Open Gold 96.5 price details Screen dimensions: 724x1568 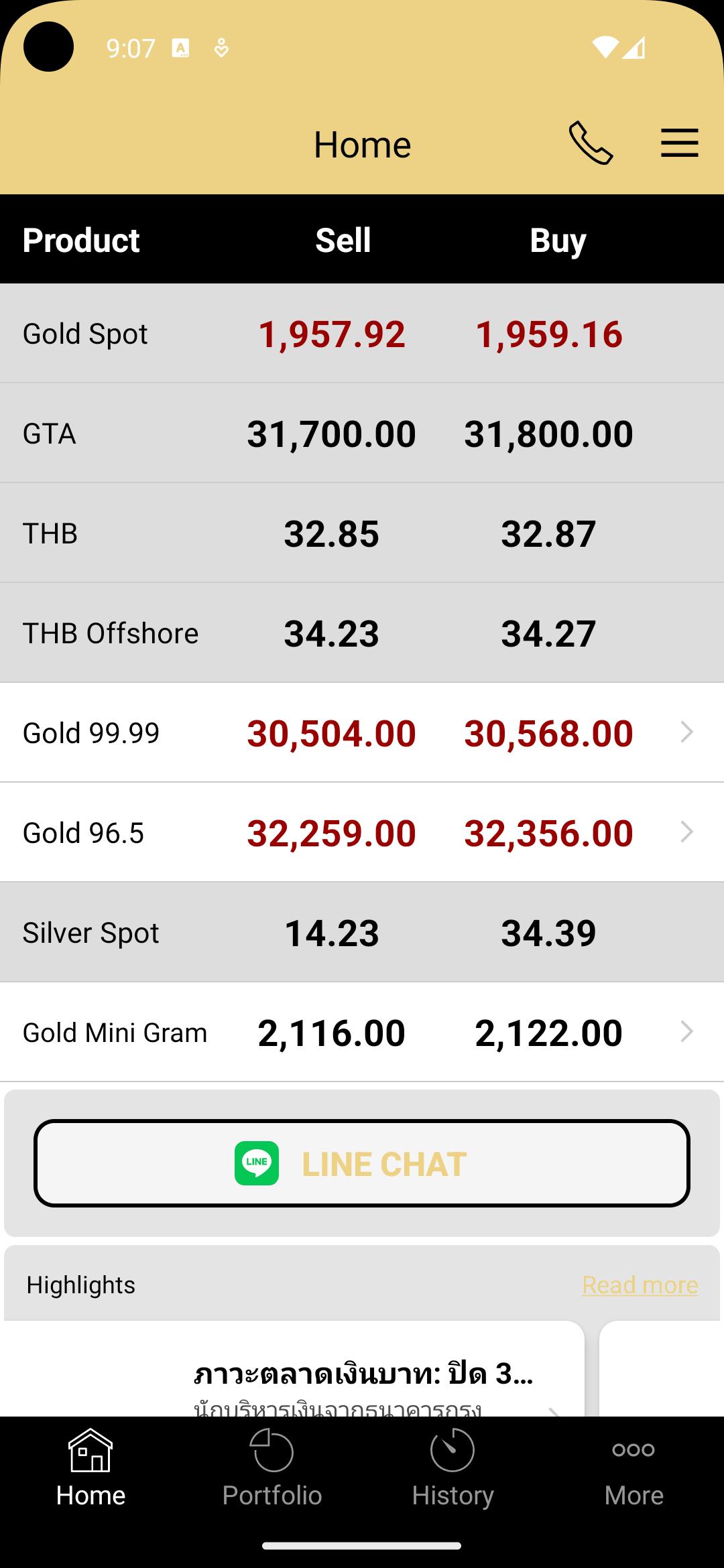(x=362, y=832)
